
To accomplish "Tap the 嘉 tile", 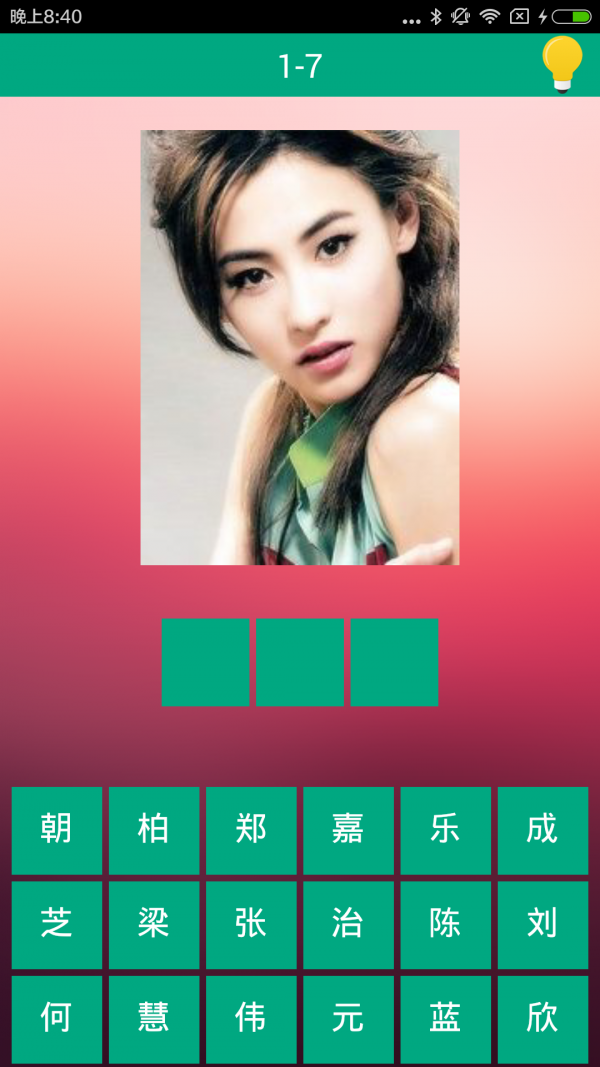I will pos(348,830).
